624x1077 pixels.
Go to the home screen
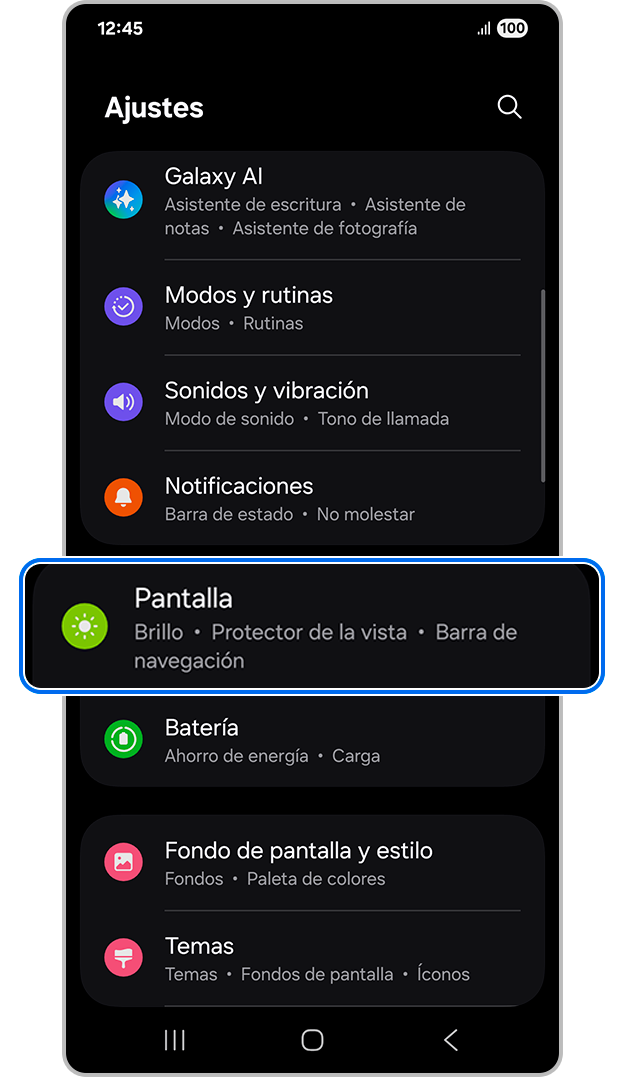coord(312,1040)
